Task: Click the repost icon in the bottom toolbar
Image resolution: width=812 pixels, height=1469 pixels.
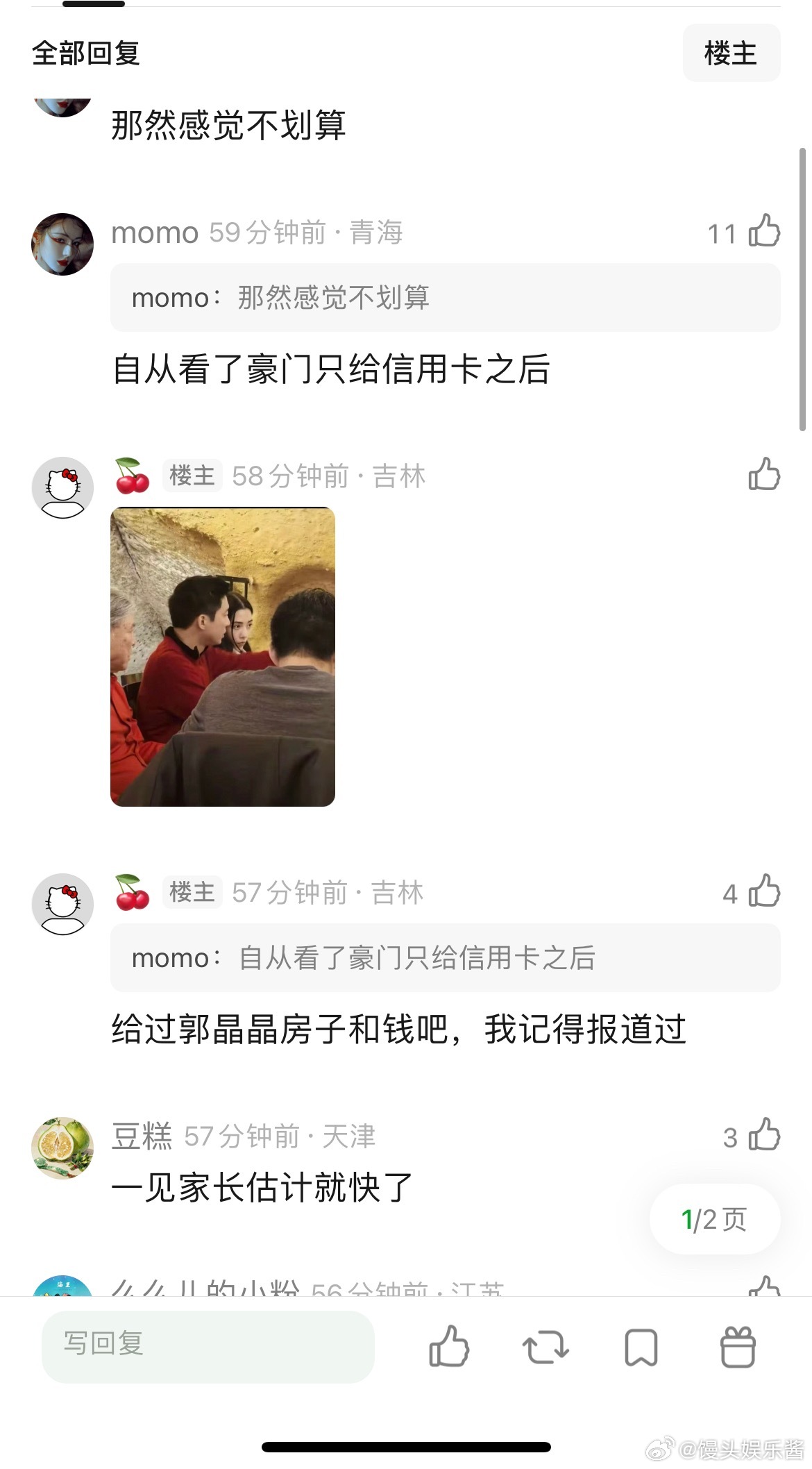Action: click(x=546, y=1346)
